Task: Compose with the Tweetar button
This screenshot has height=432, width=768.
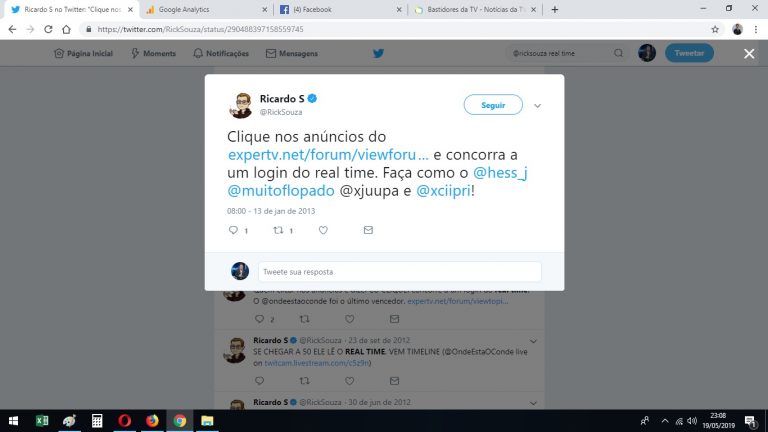Action: coord(689,53)
